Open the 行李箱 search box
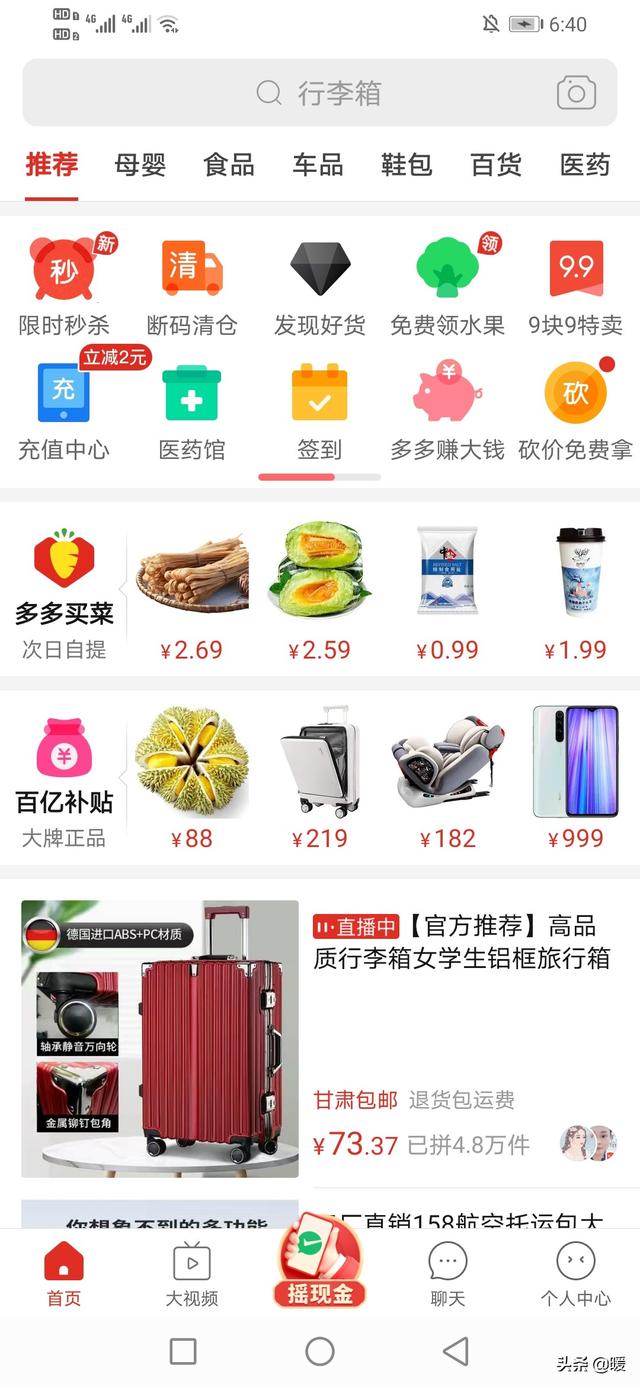640x1387 pixels. (320, 93)
